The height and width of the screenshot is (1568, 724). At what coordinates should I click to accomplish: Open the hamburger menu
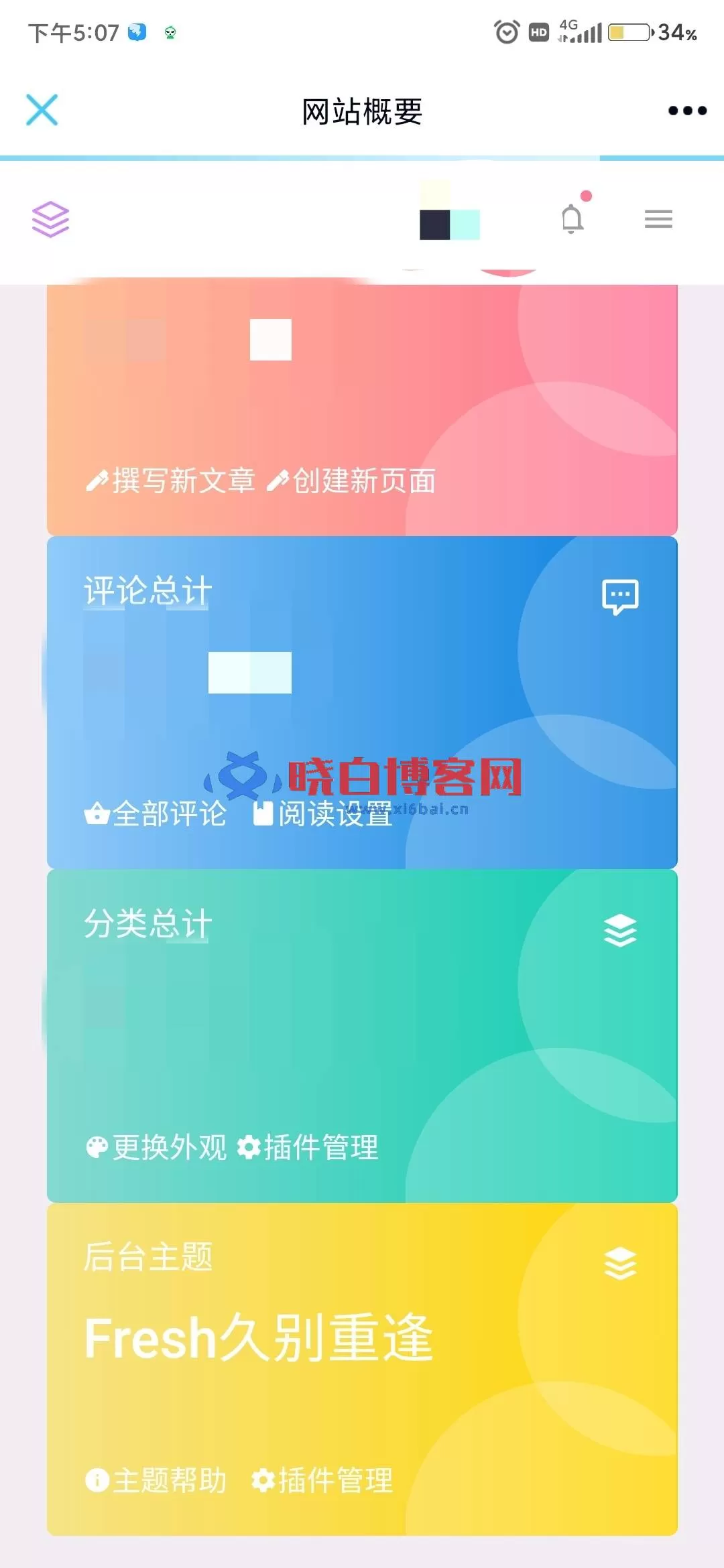click(658, 218)
